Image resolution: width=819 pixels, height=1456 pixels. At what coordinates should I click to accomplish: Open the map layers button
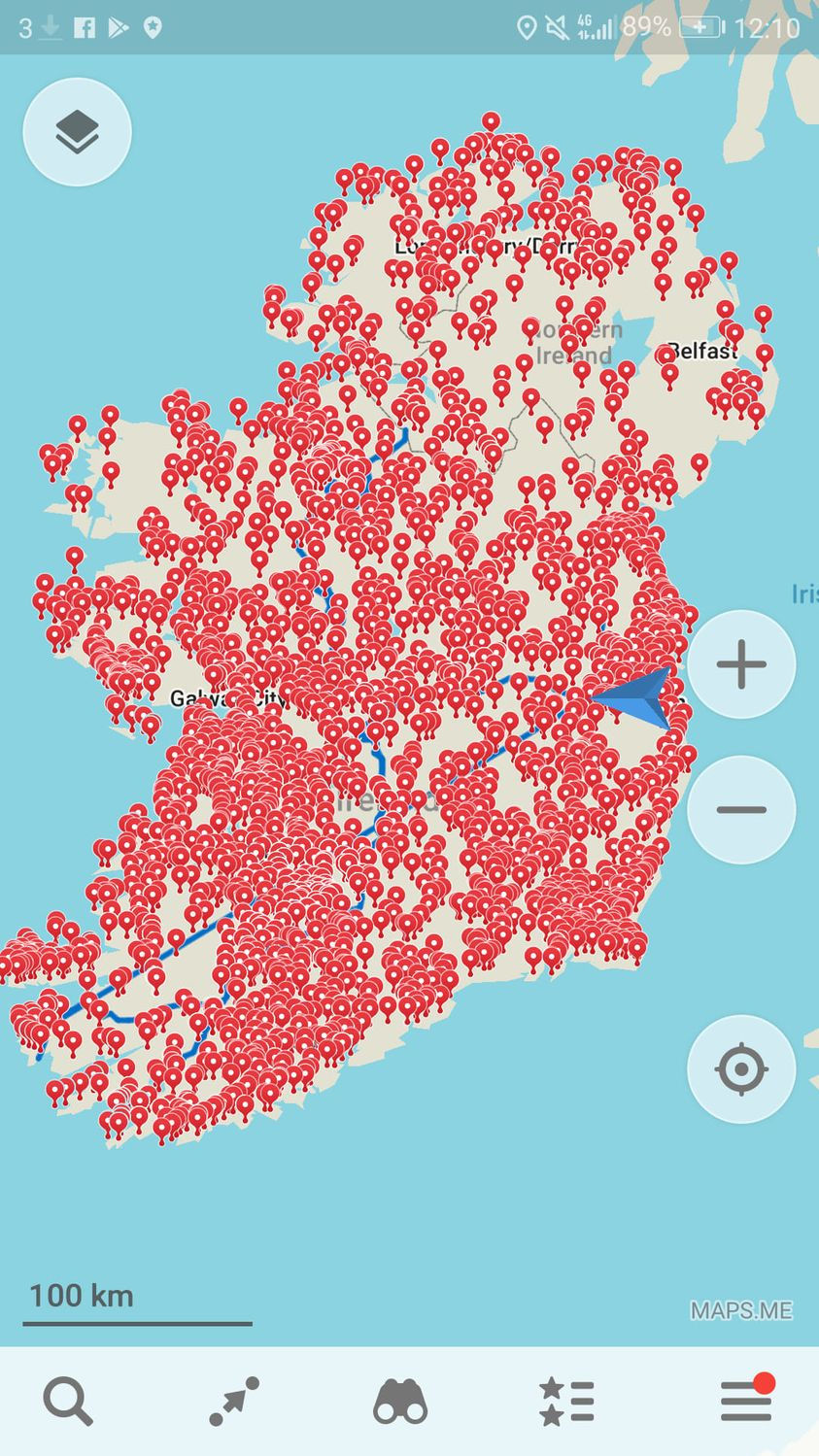coord(77,132)
